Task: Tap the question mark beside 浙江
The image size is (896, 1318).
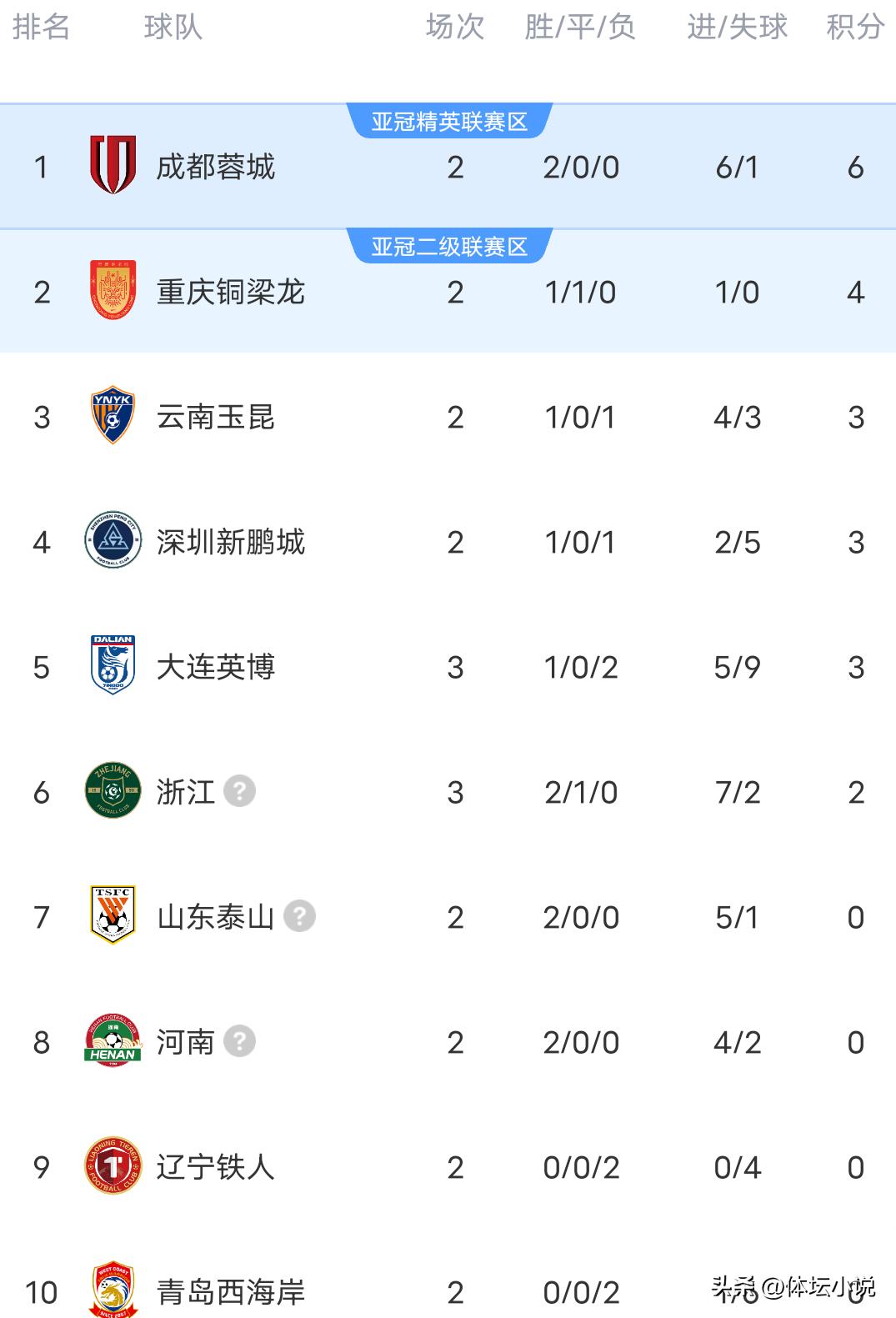Action: (x=240, y=791)
